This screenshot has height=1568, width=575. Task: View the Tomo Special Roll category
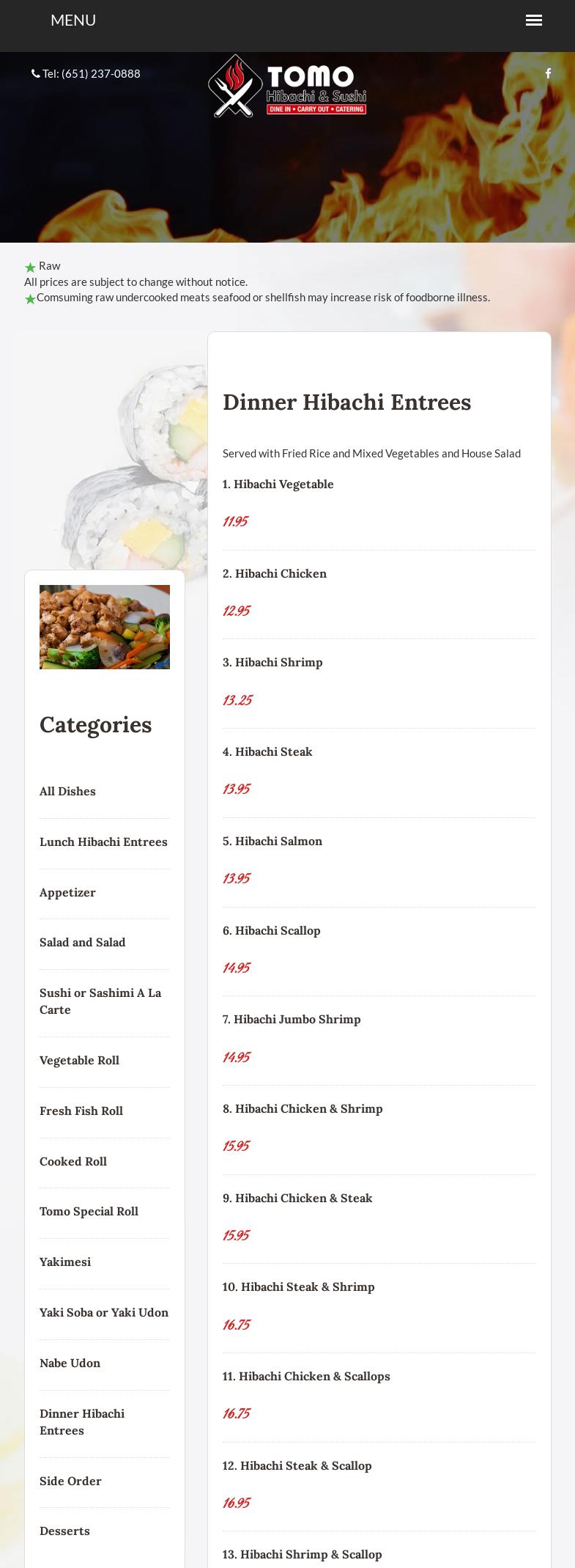coord(89,1211)
